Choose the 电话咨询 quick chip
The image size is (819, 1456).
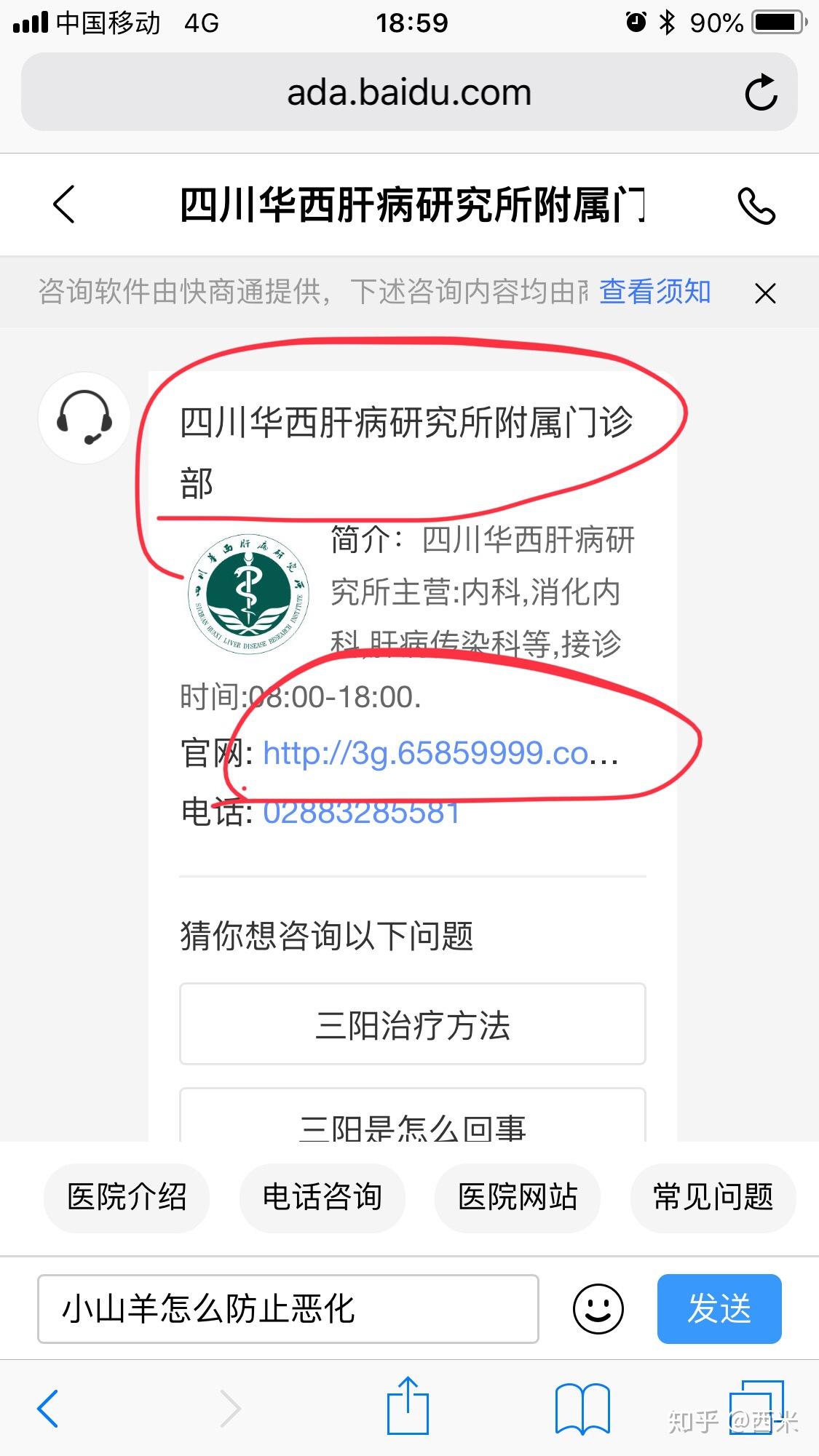click(x=322, y=1197)
